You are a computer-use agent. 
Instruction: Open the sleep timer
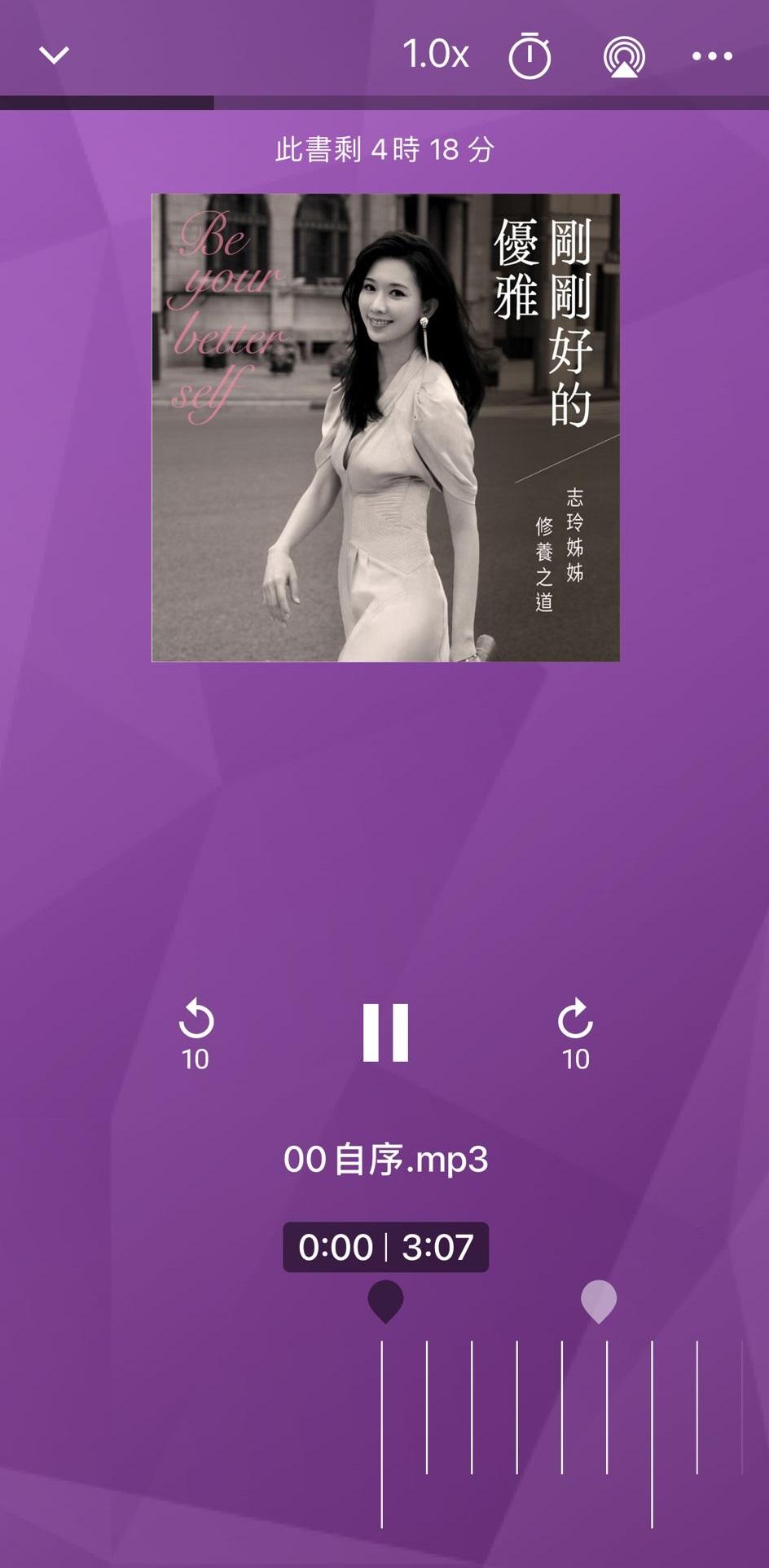tap(530, 55)
